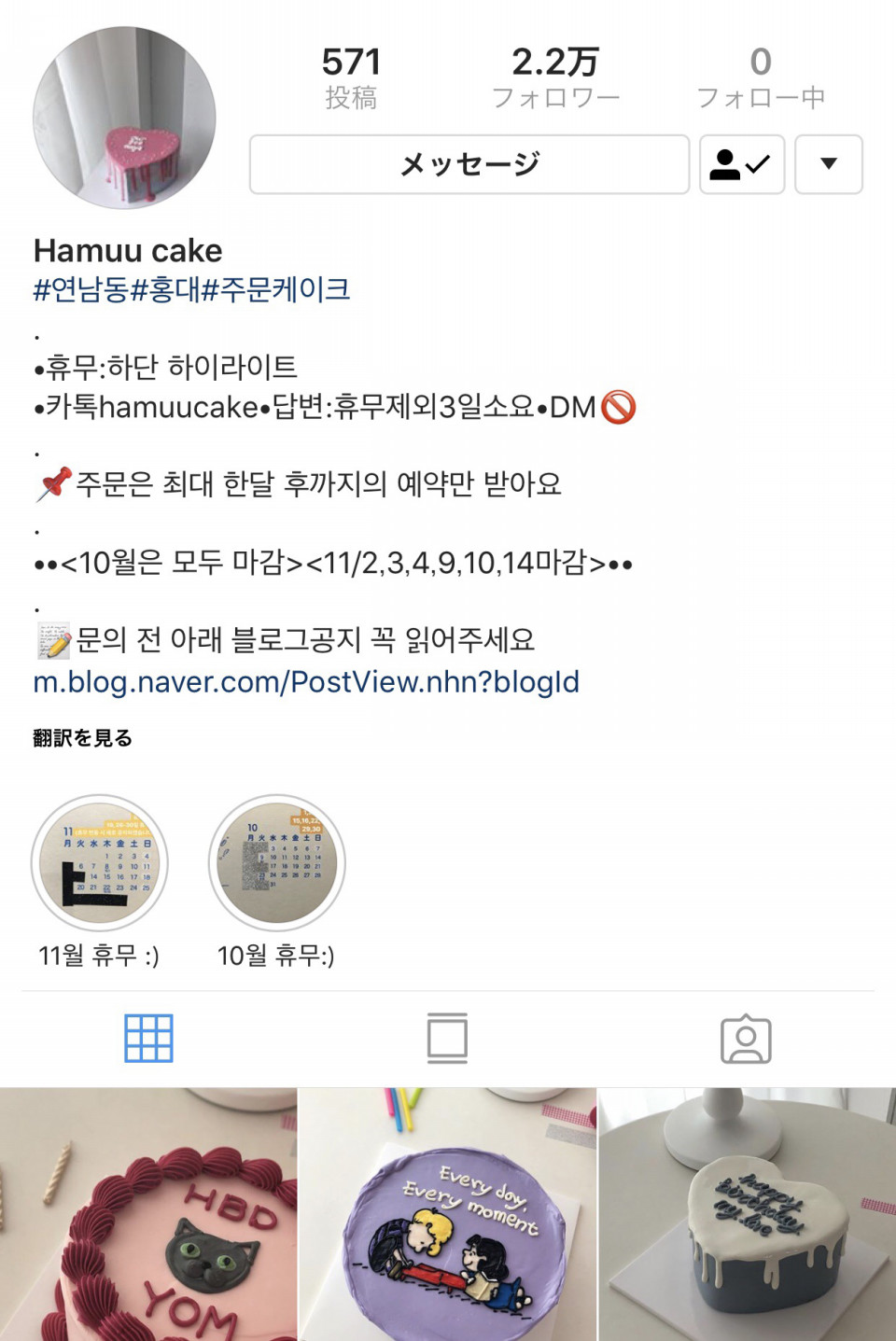
Task: Open Hamuu cake profile picture
Action: pyautogui.click(x=124, y=118)
